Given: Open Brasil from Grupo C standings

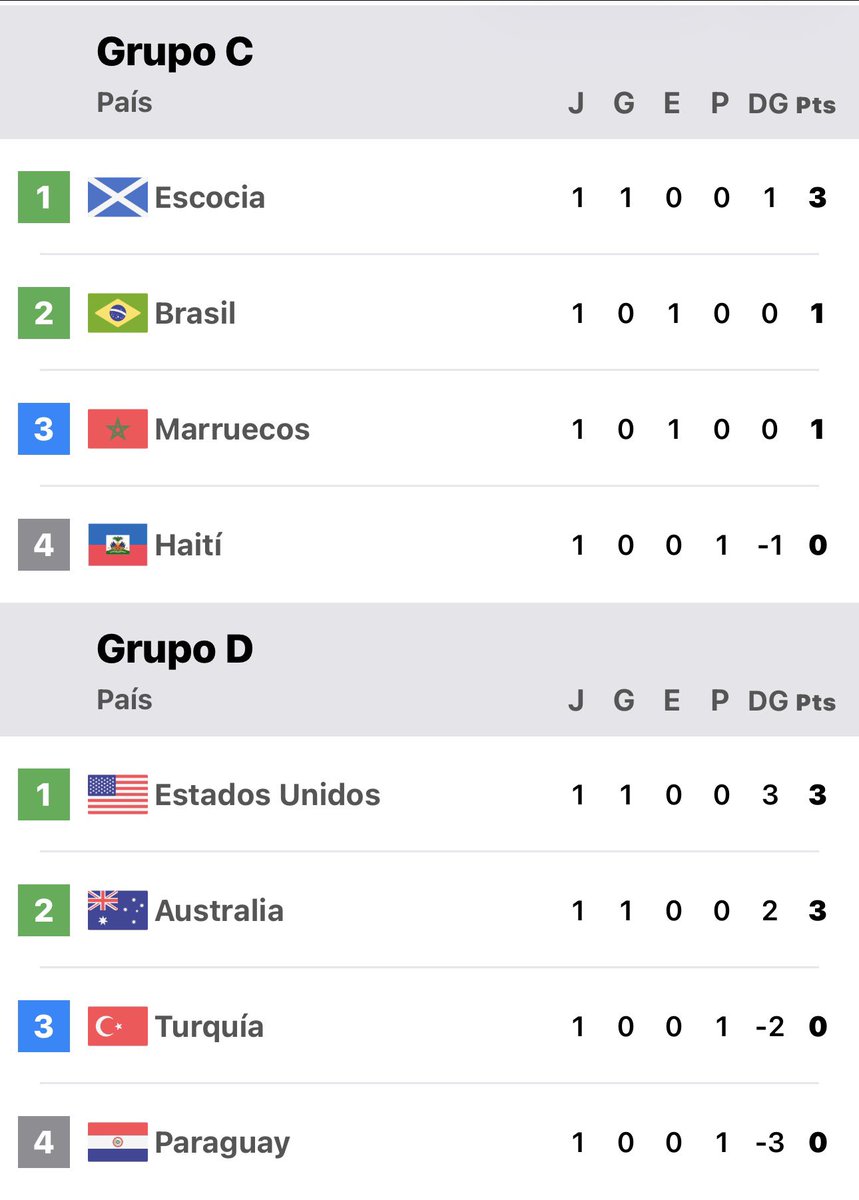Looking at the screenshot, I should pyautogui.click(x=429, y=313).
